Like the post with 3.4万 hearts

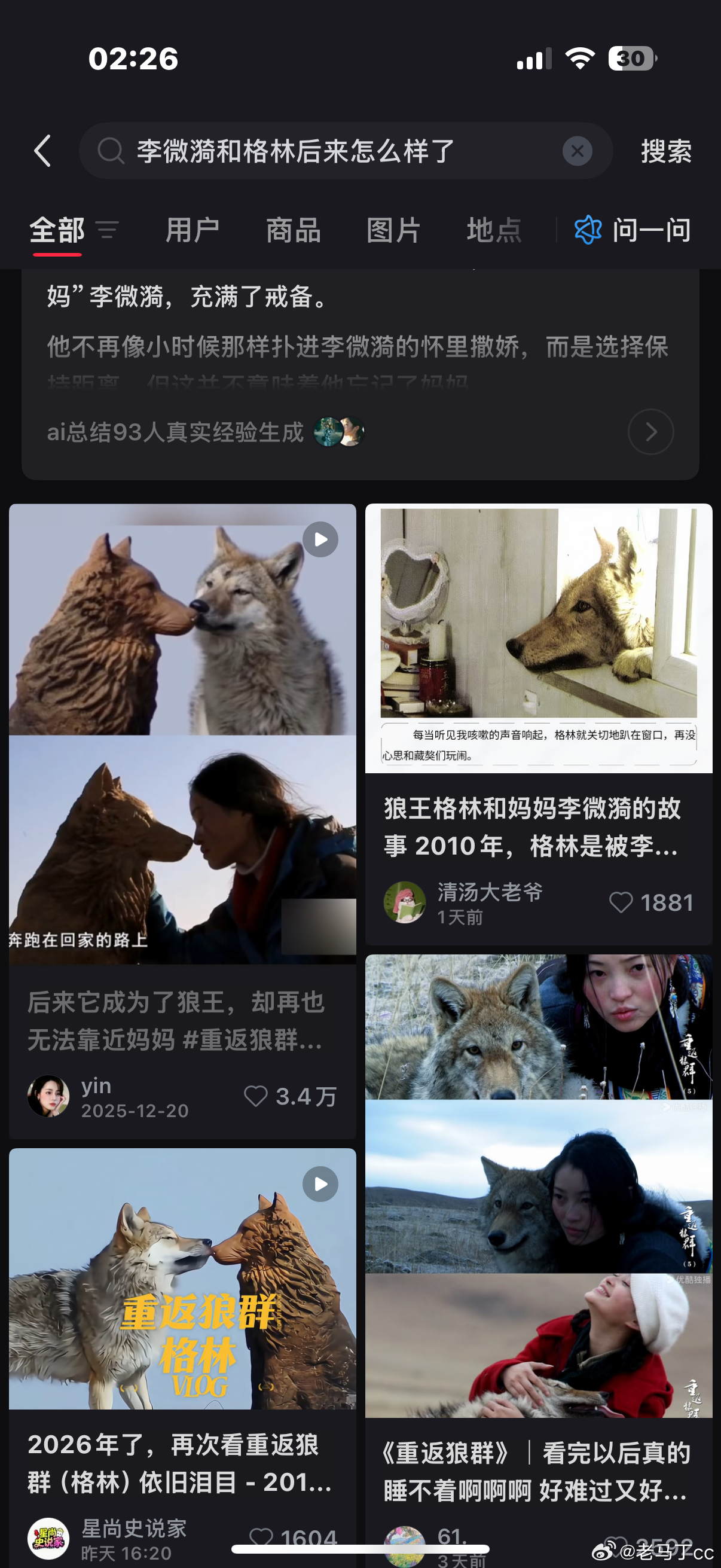click(256, 1096)
